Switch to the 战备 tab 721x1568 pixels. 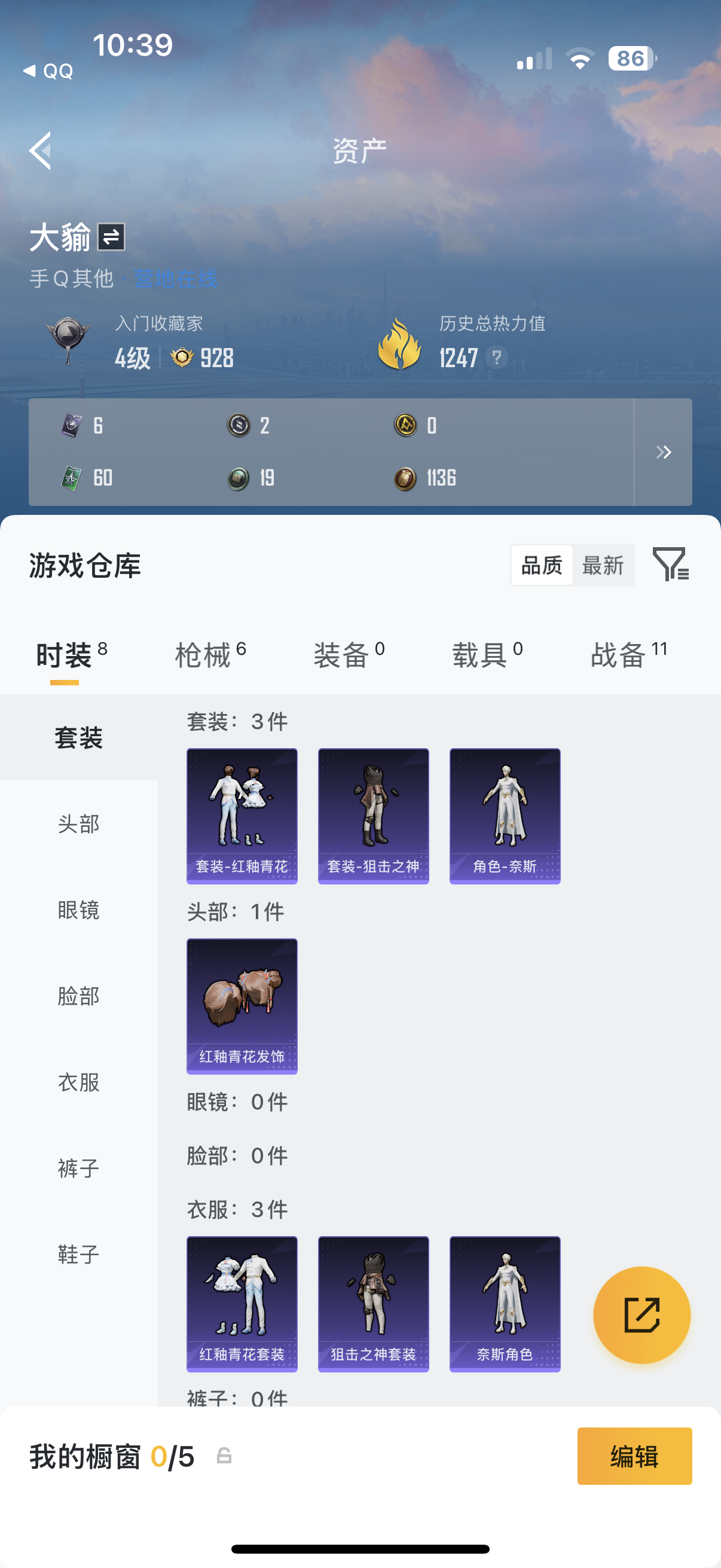(x=628, y=655)
